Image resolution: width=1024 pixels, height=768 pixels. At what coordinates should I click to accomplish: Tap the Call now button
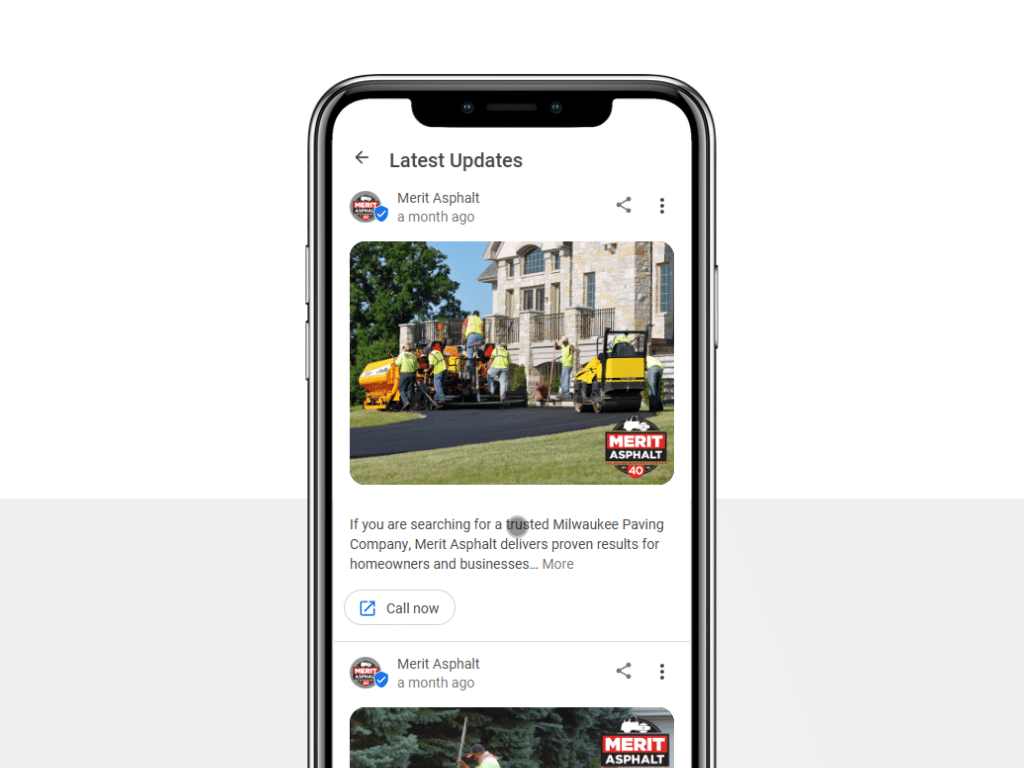[x=399, y=608]
